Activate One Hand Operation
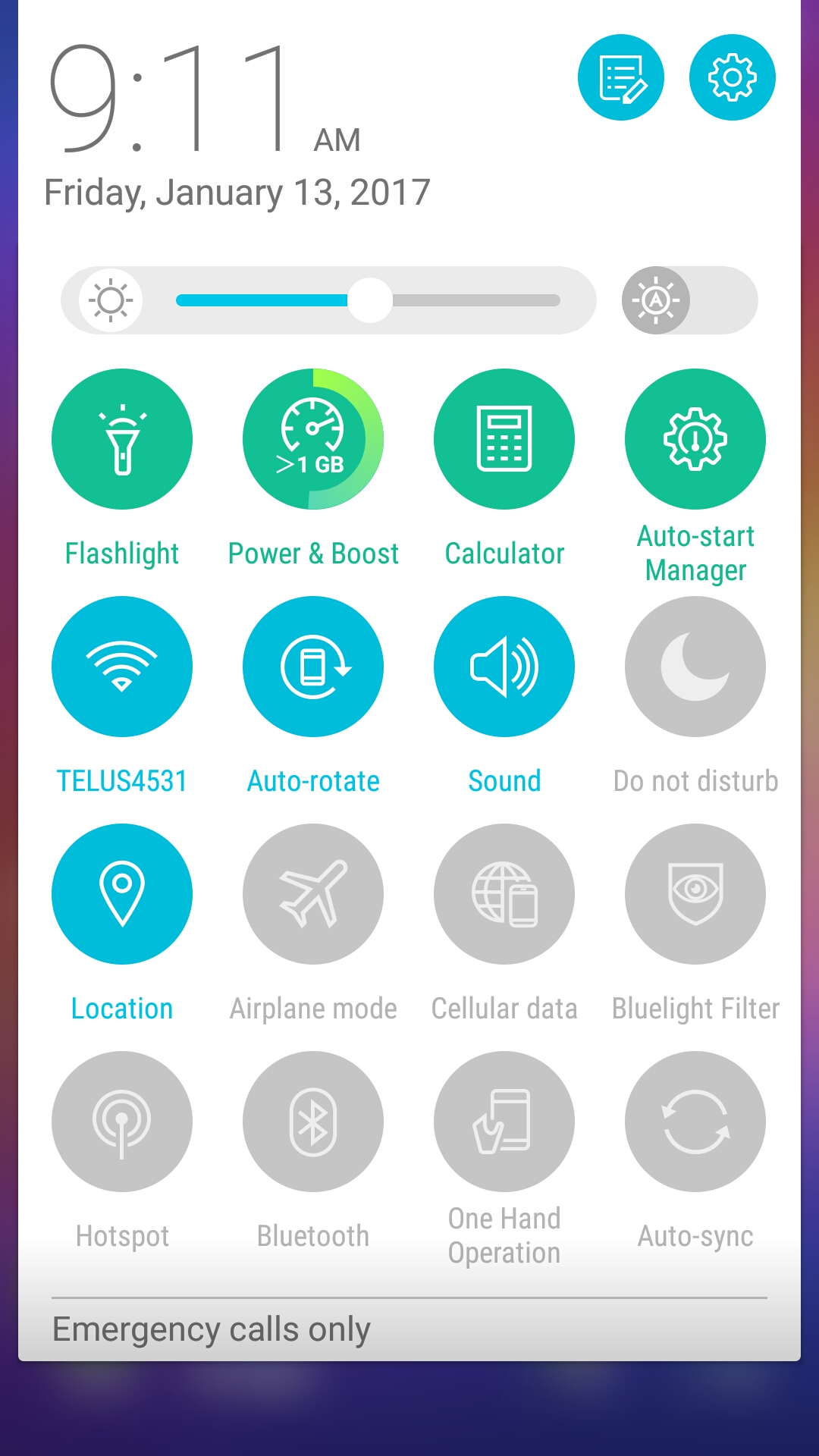Screen dimensions: 819x1456 (504, 1122)
